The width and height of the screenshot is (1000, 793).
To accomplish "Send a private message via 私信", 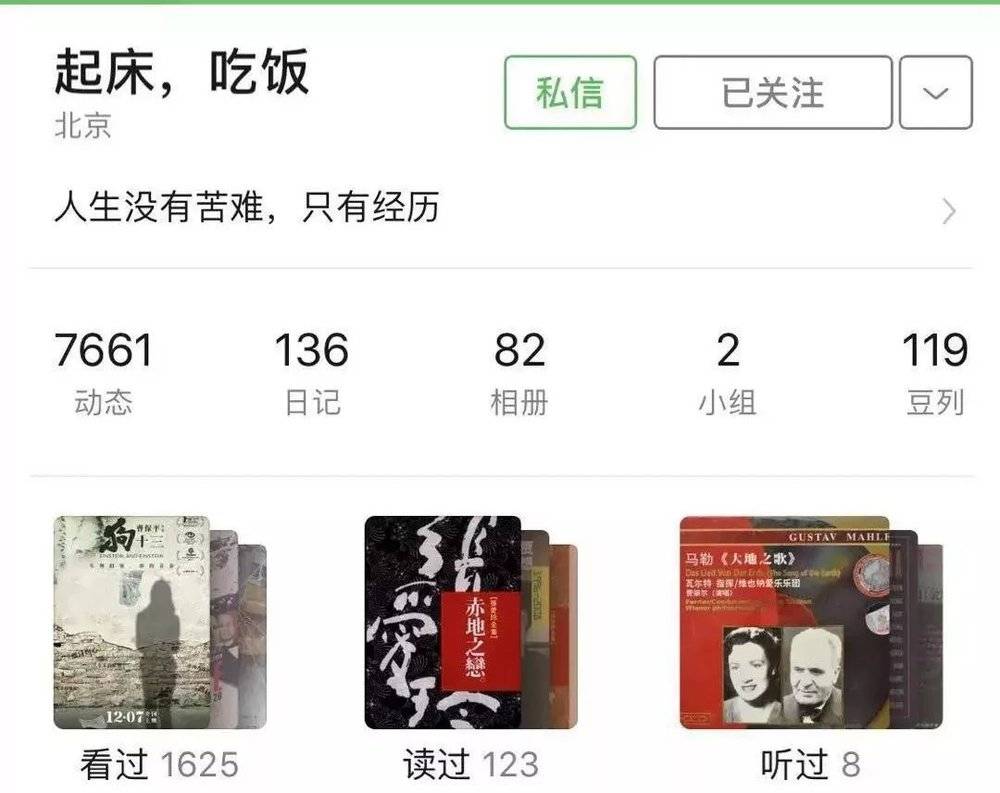I will click(570, 93).
